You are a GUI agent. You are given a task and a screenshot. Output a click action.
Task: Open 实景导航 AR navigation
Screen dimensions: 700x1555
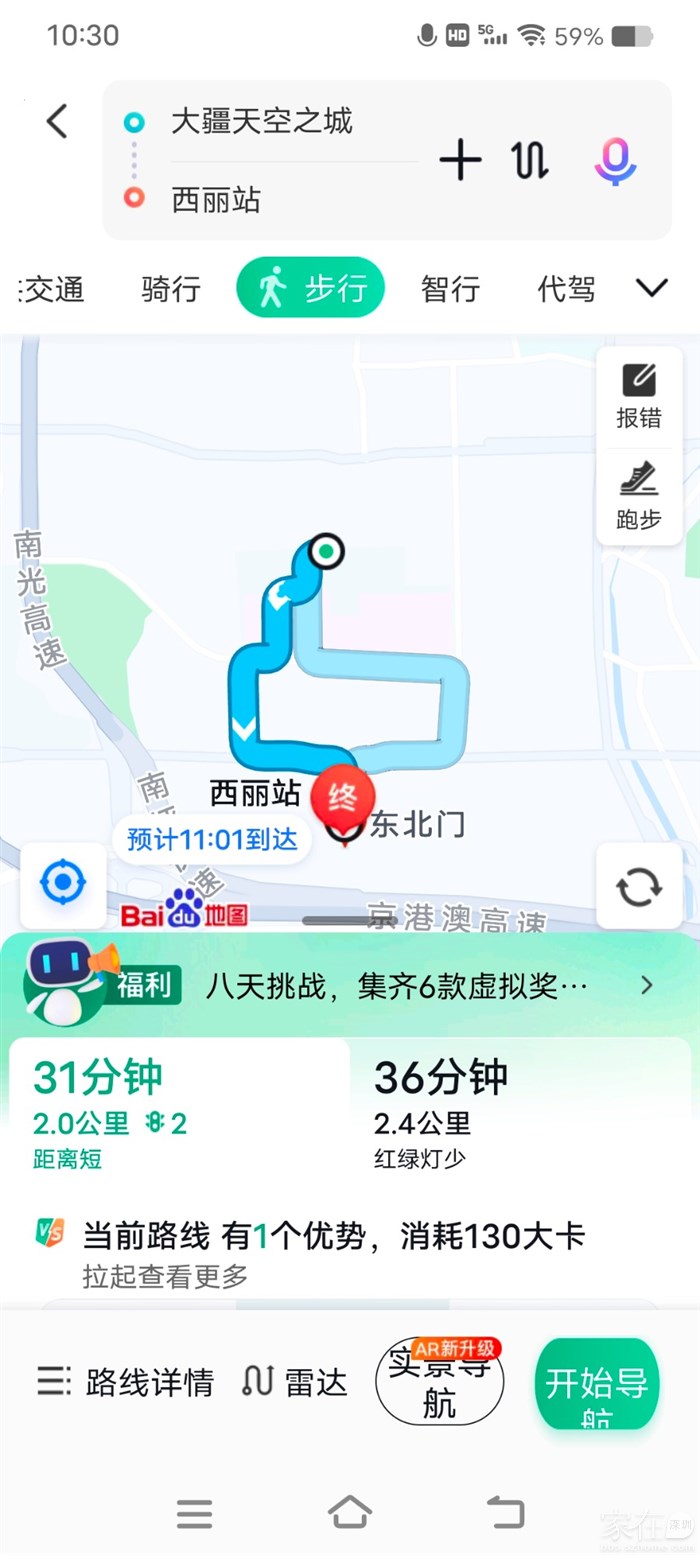(x=439, y=1383)
